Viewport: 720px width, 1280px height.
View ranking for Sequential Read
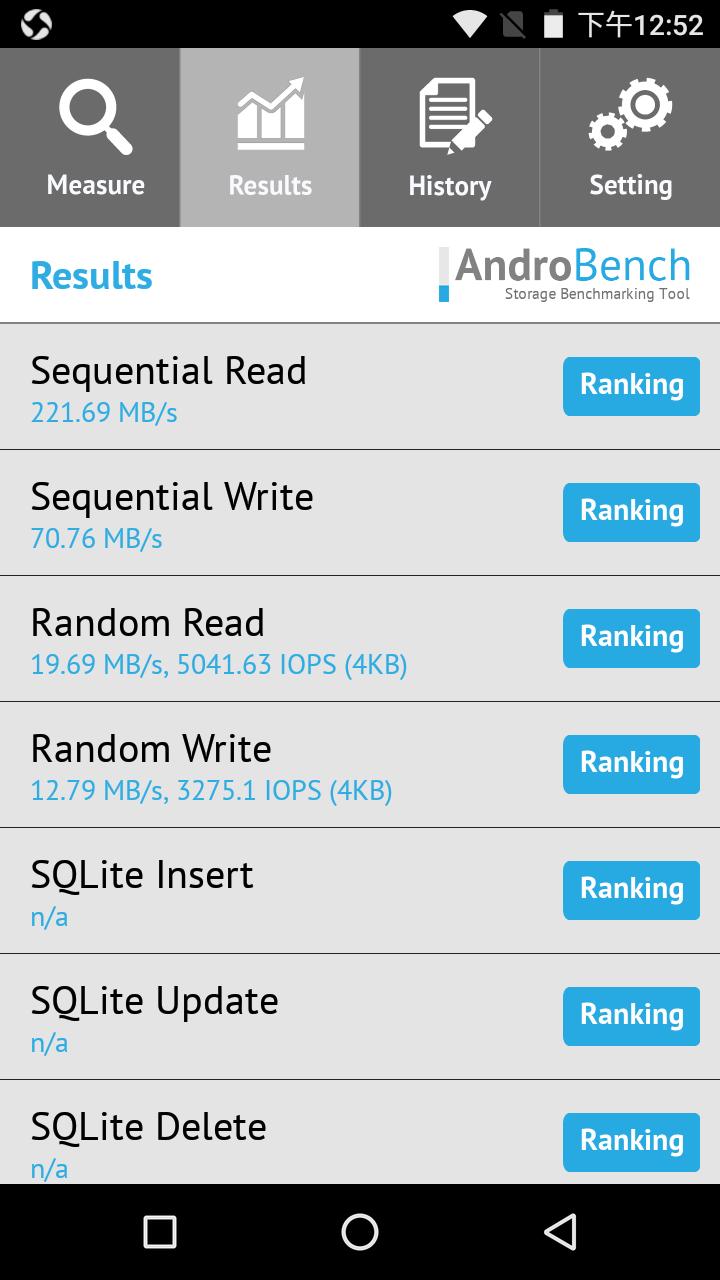tap(631, 386)
